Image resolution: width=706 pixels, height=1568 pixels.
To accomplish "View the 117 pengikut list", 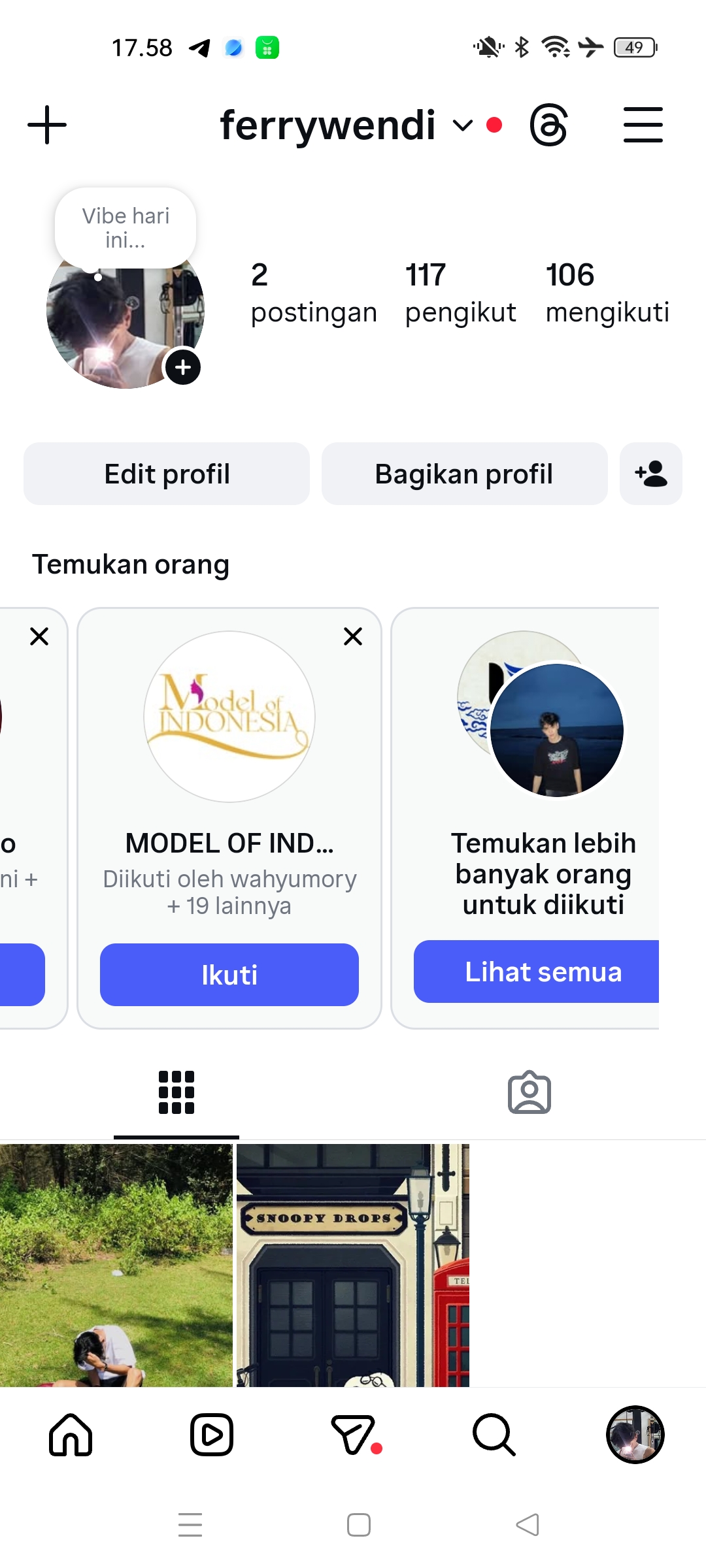I will click(460, 293).
